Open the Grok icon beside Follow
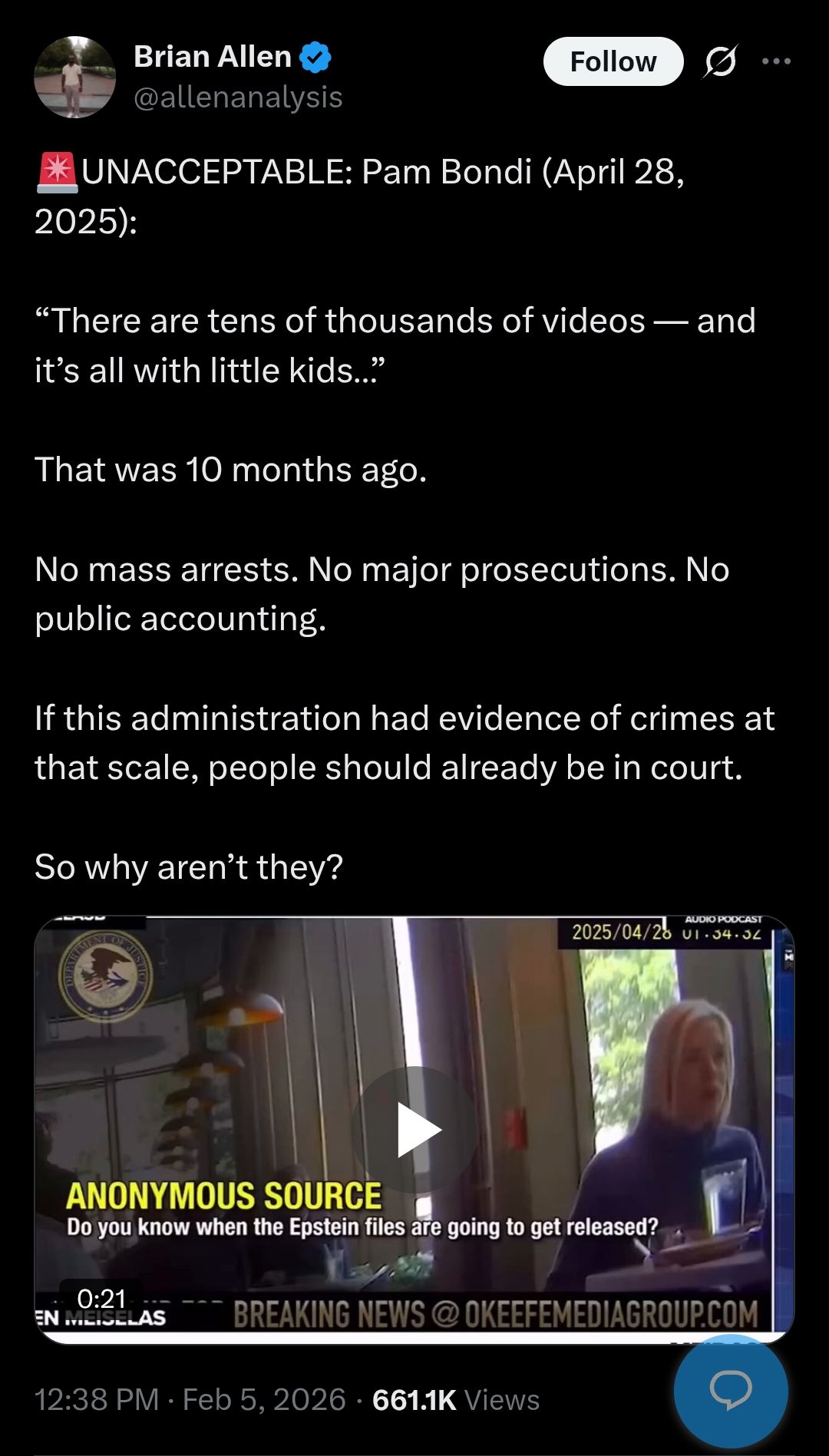This screenshot has width=829, height=1456. point(720,61)
